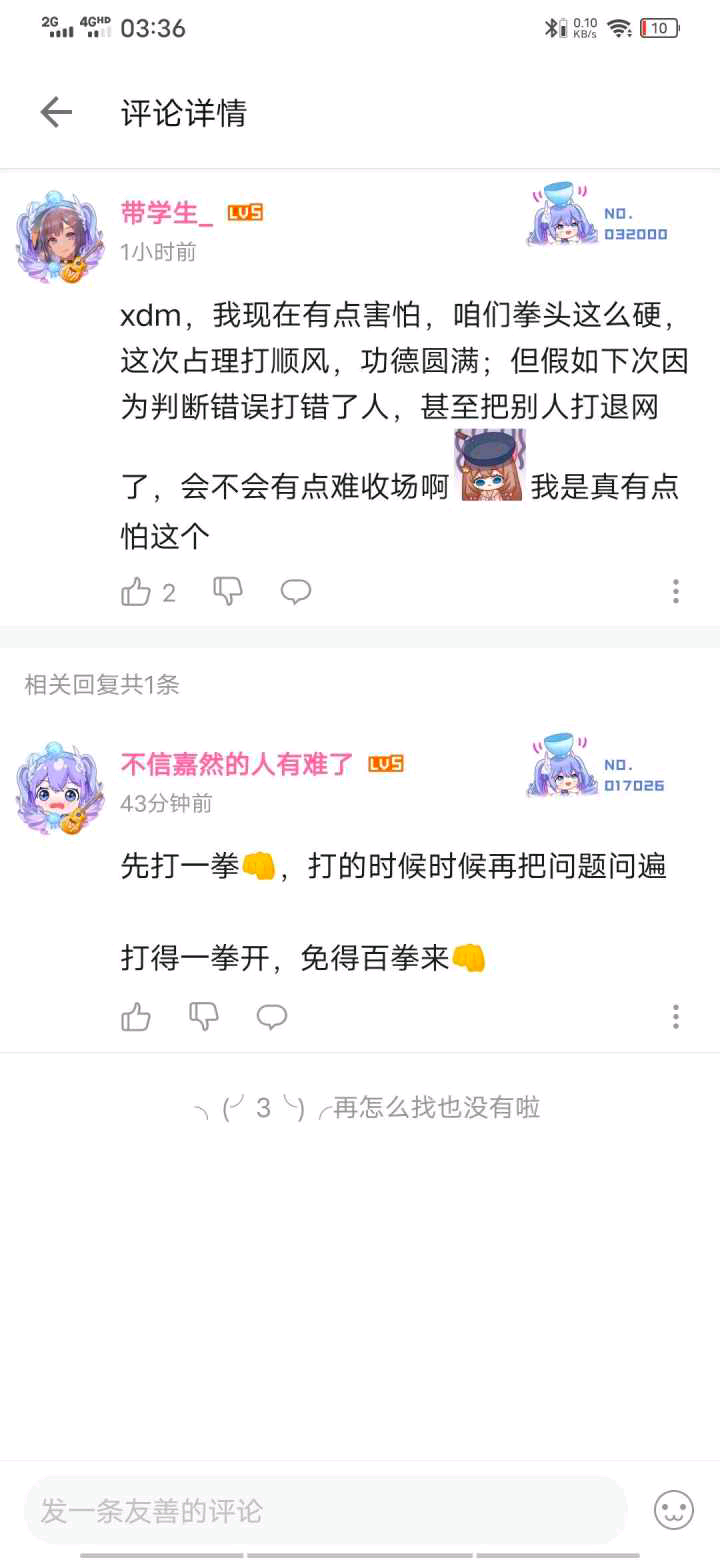The width and height of the screenshot is (720, 1560).
Task: Open 带学生_'s profile avatar
Action: pyautogui.click(x=60, y=237)
